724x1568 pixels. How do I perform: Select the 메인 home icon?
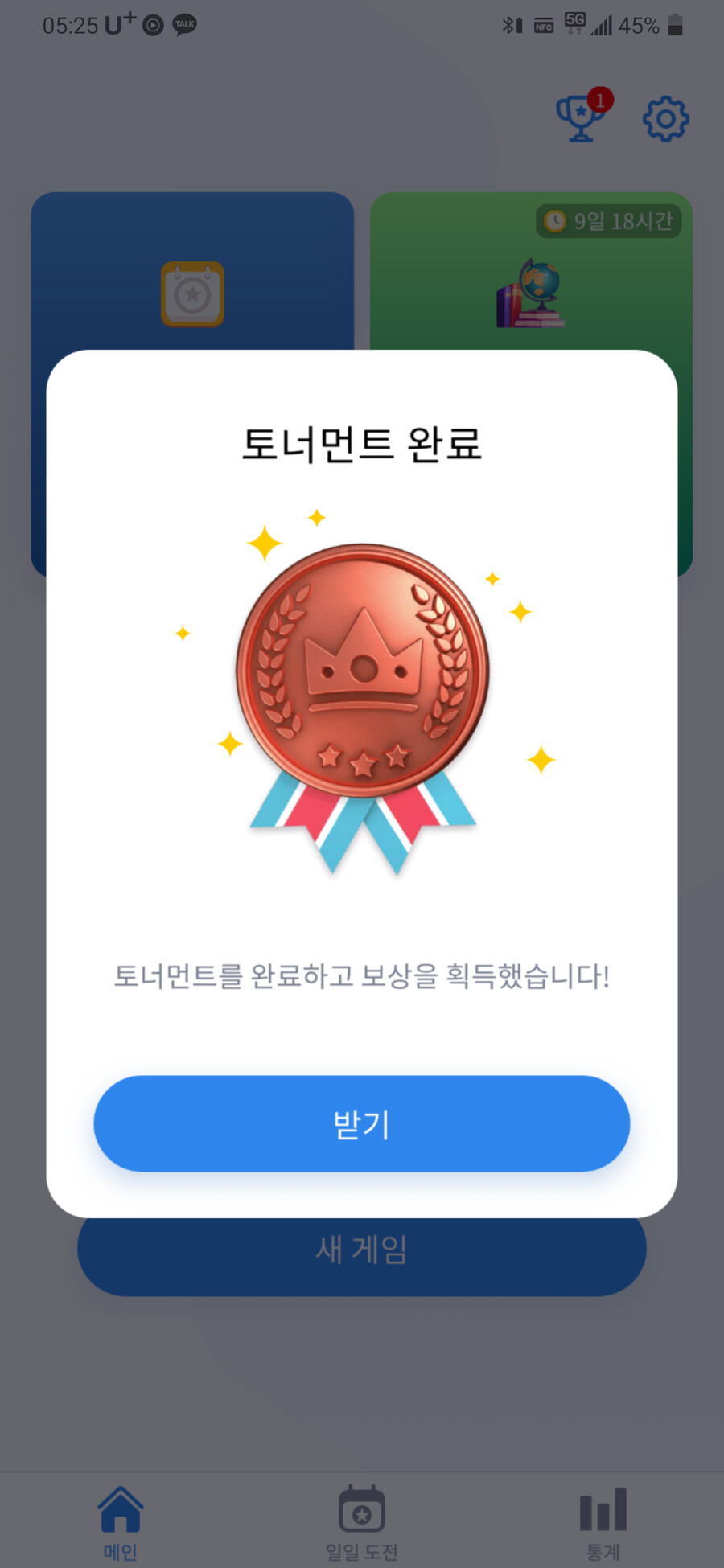[x=121, y=1510]
